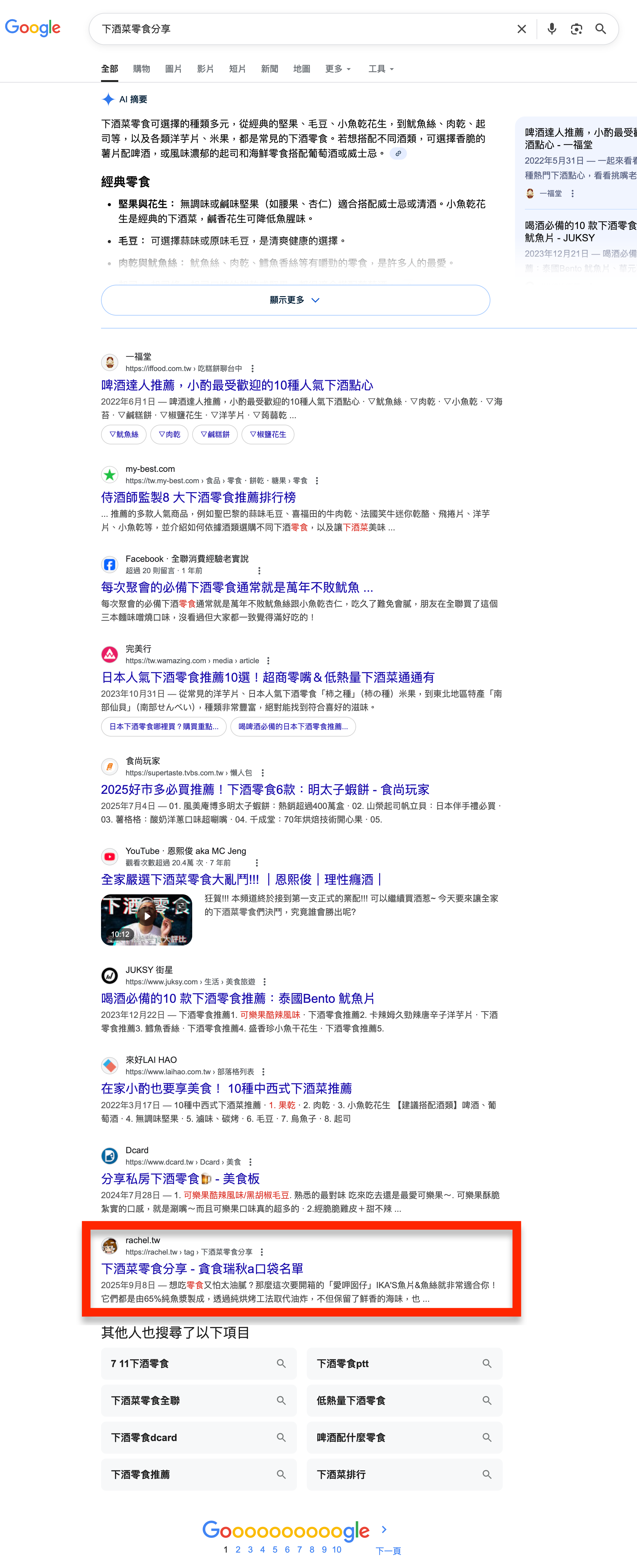Viewport: 637px width, 1568px height.
Task: Select the ▽魷魚絲 chip
Action: [124, 435]
